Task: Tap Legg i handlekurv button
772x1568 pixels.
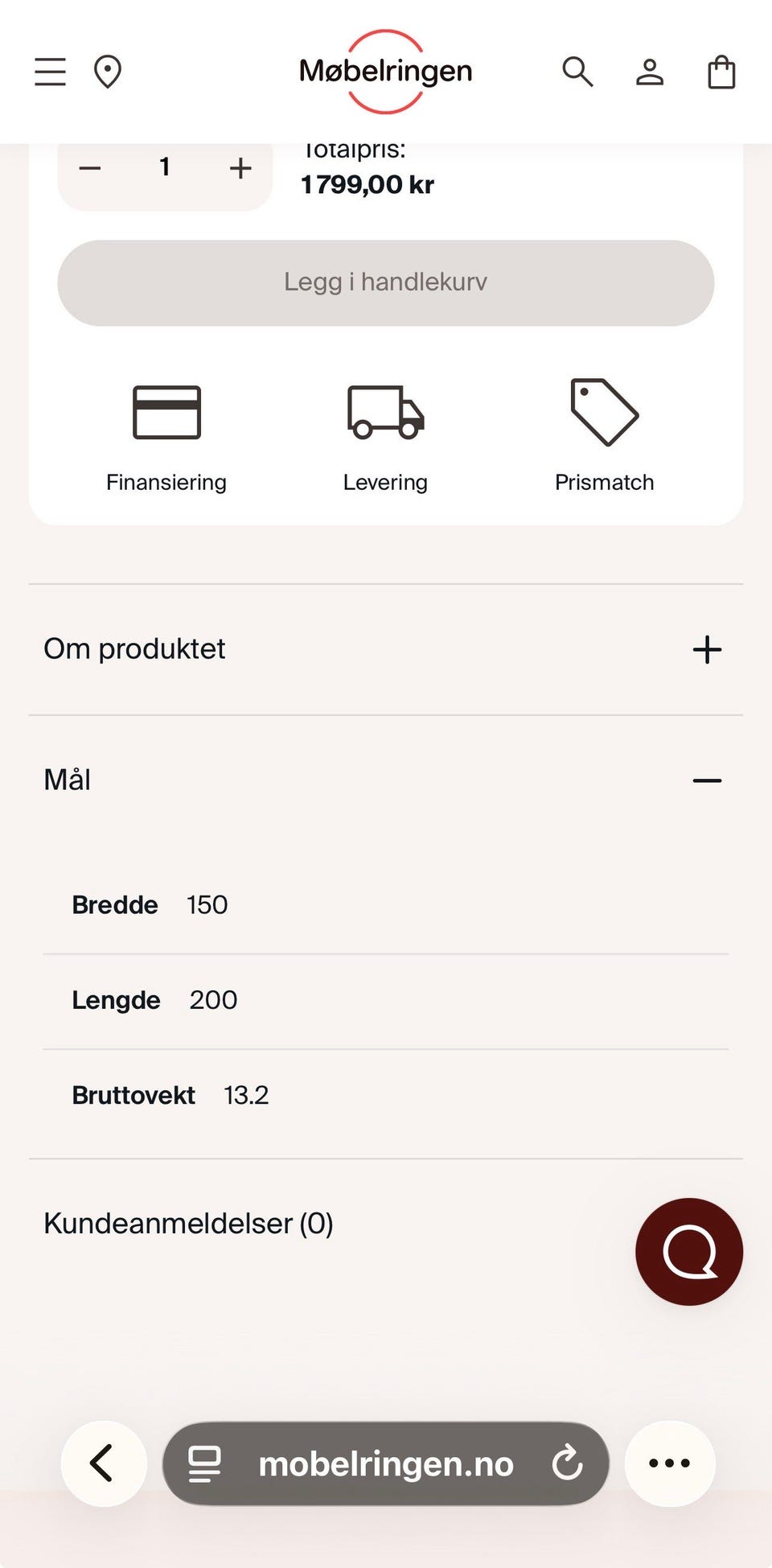Action: point(386,282)
